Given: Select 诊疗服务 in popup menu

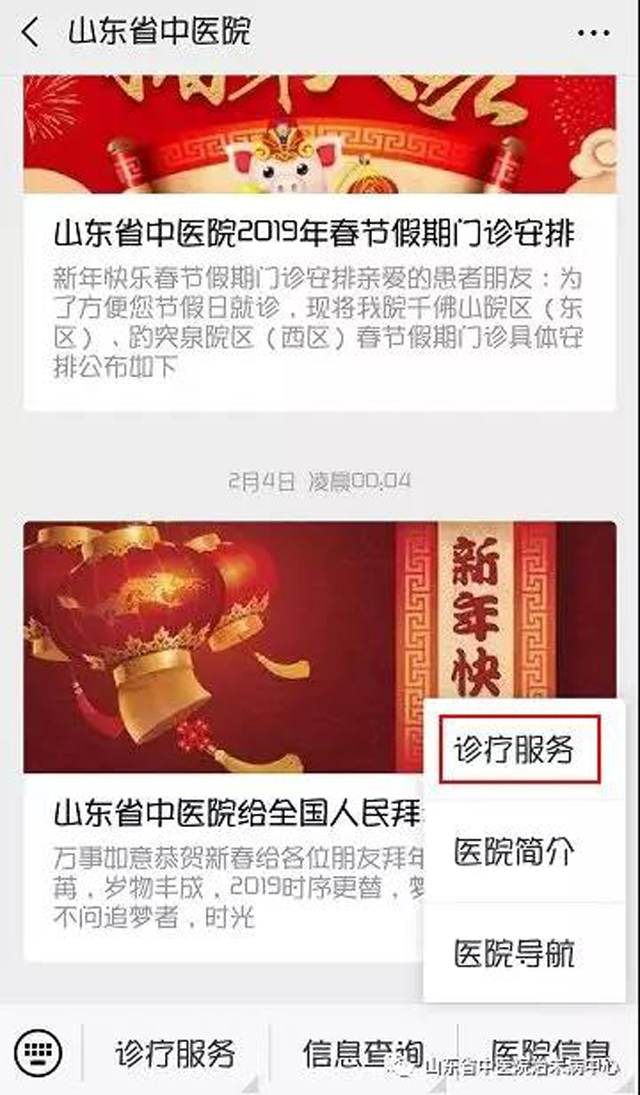Looking at the screenshot, I should coord(514,750).
